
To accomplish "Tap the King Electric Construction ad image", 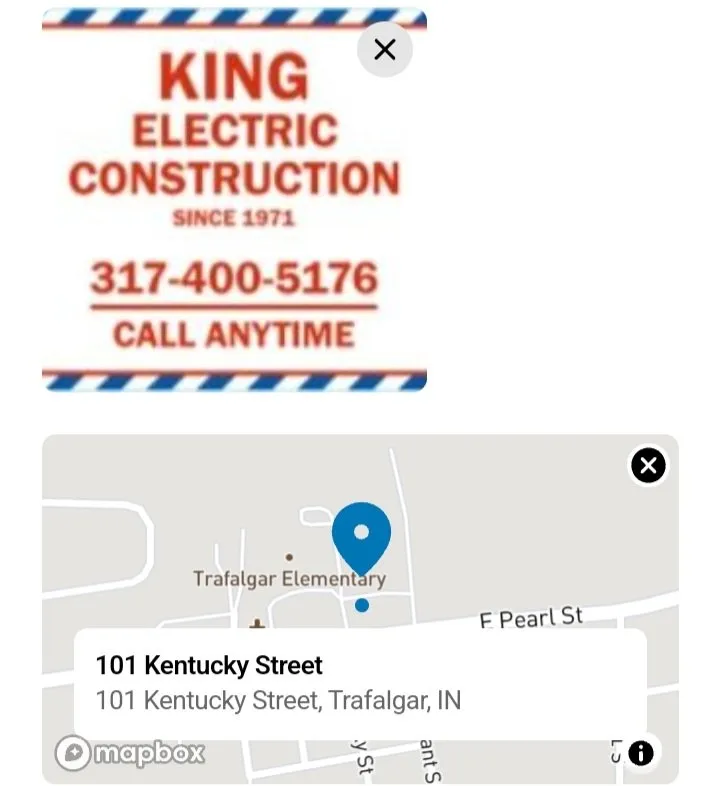I will point(235,200).
